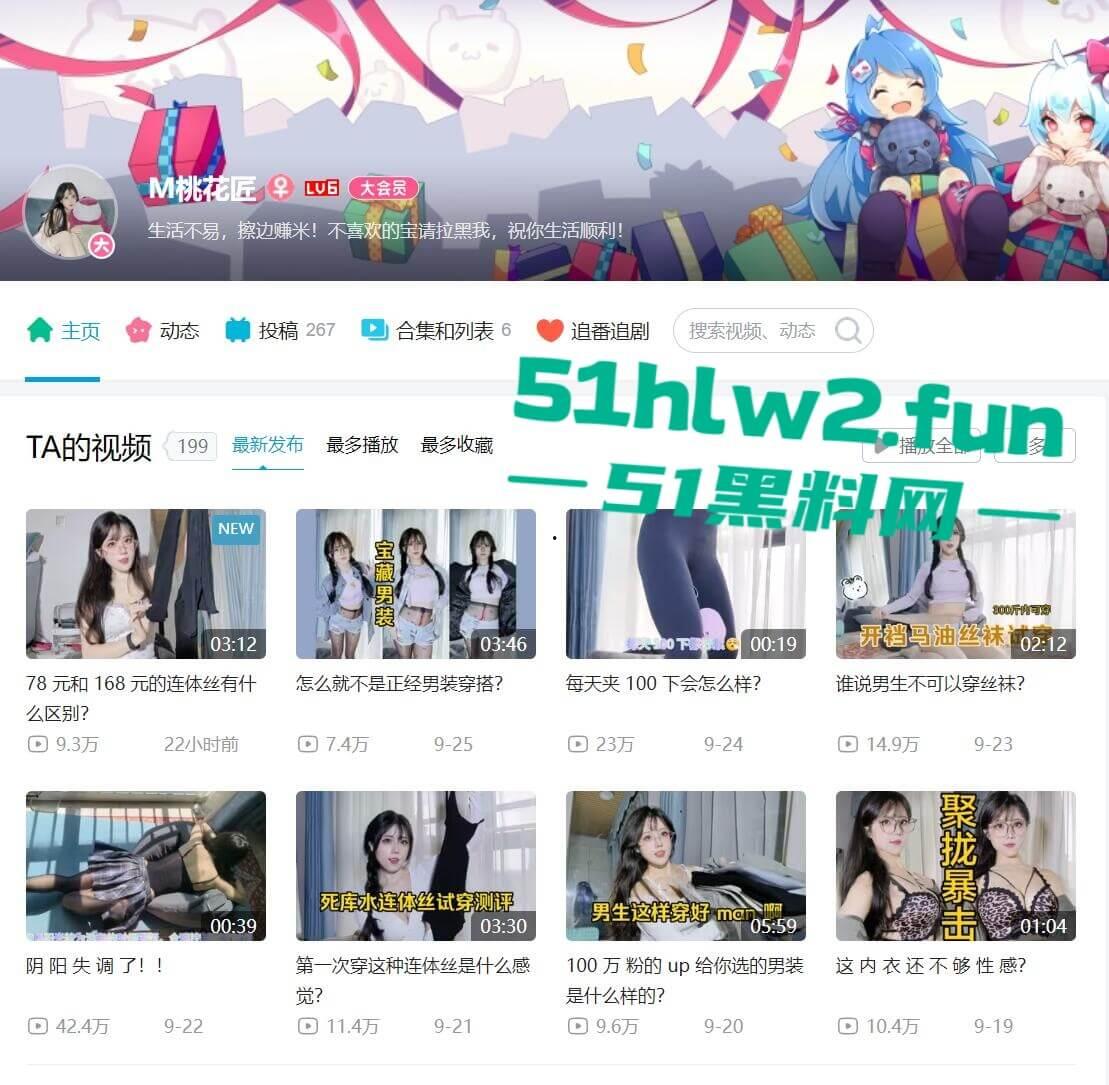Open 合集和列表 tab
The width and height of the screenshot is (1109, 1085).
click(436, 331)
